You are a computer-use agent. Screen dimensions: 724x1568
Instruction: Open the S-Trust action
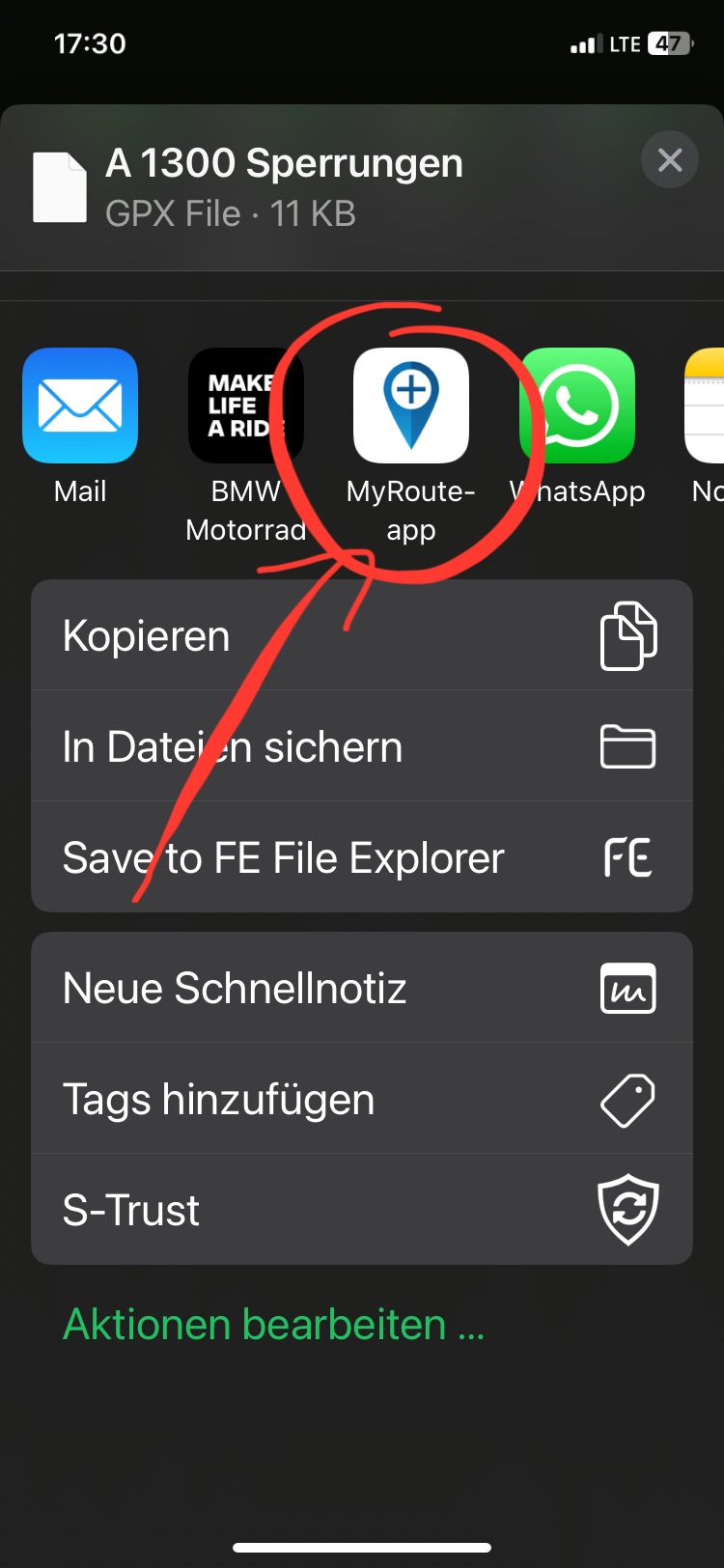[362, 1210]
